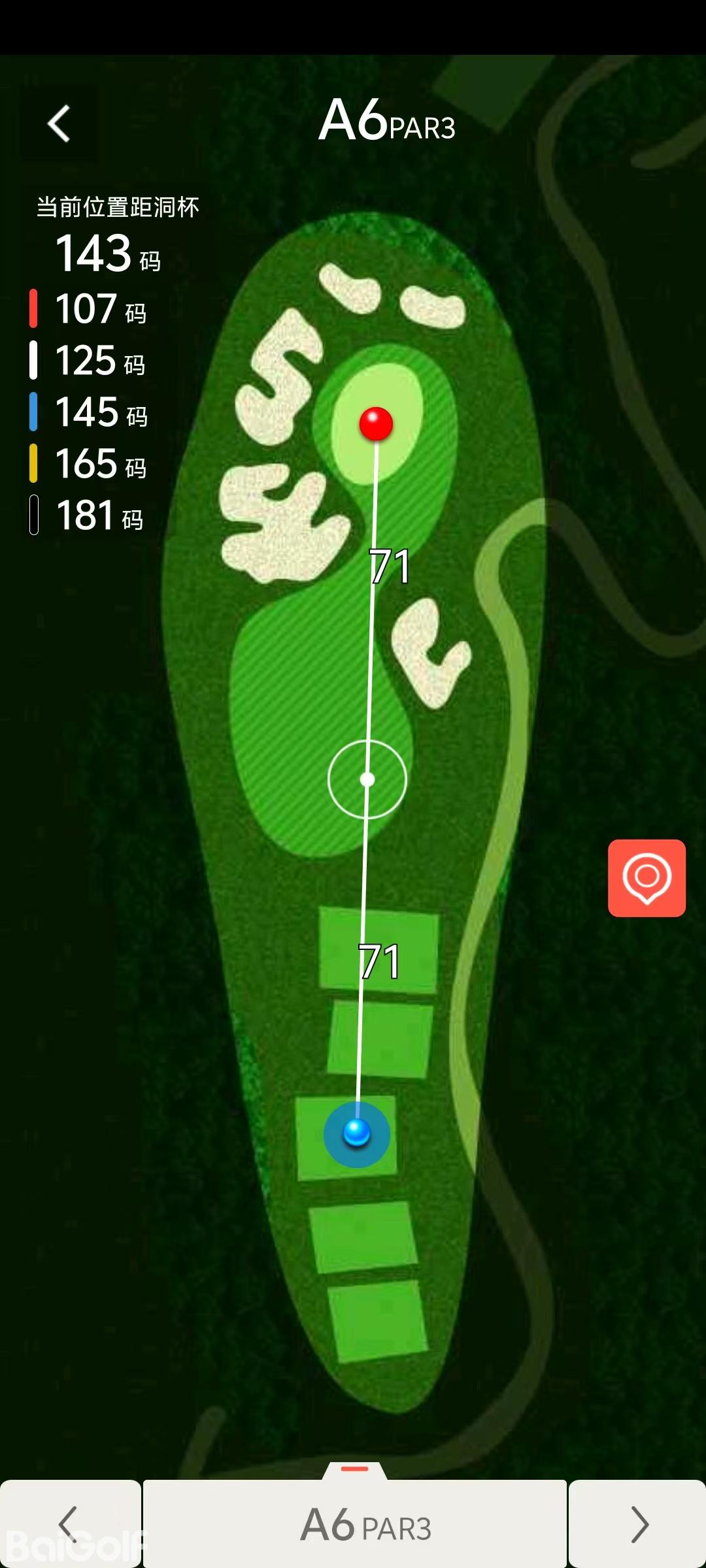Go to the previous hole

coord(69,1524)
